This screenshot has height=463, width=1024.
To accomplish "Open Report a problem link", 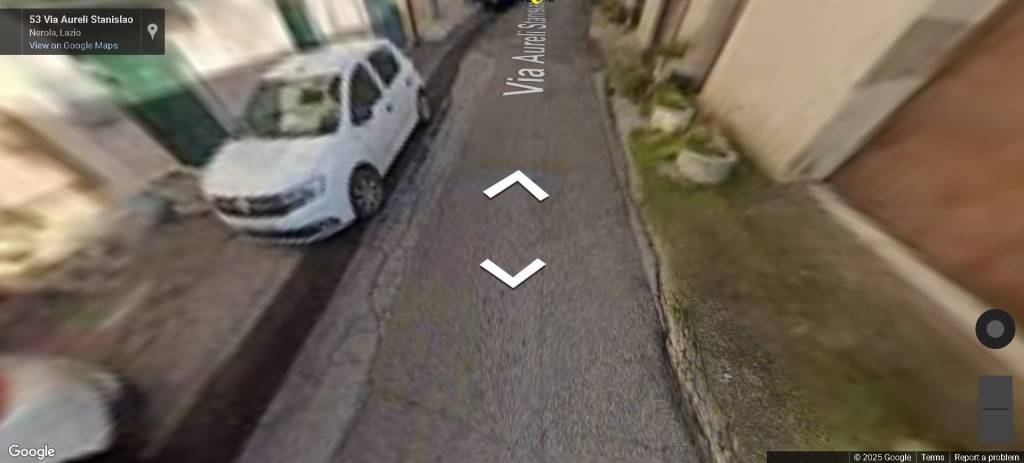I will 986,457.
